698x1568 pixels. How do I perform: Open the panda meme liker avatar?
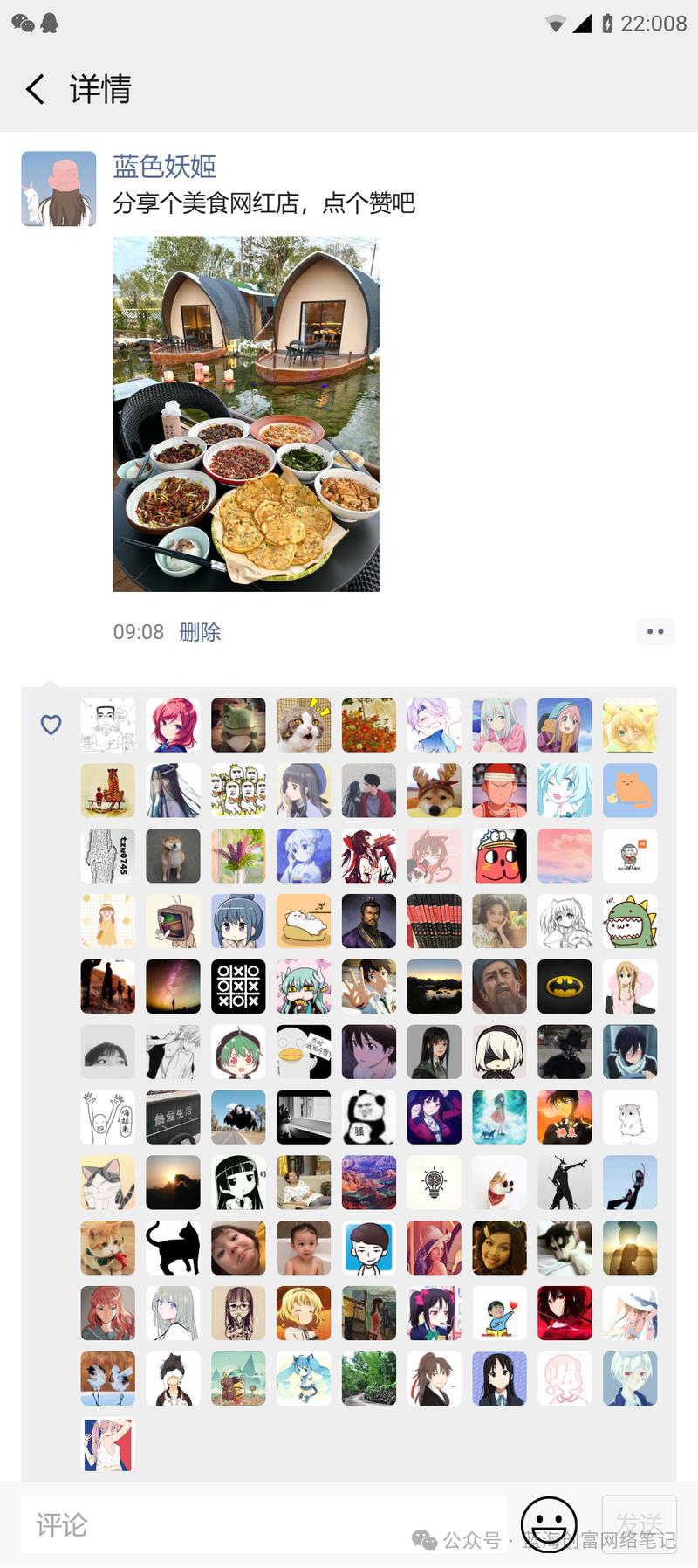pos(368,1117)
